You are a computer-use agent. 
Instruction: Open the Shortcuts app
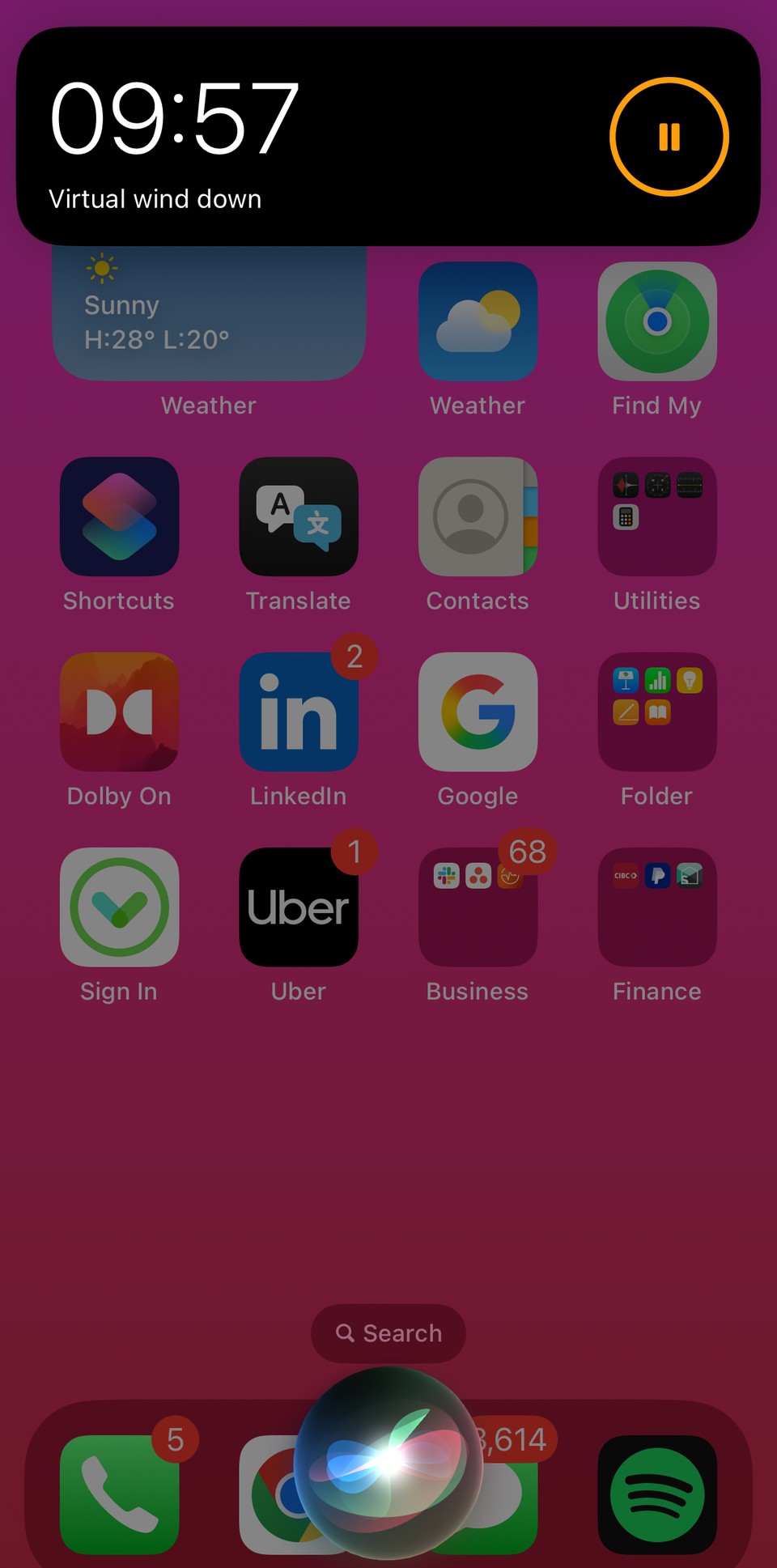click(119, 516)
